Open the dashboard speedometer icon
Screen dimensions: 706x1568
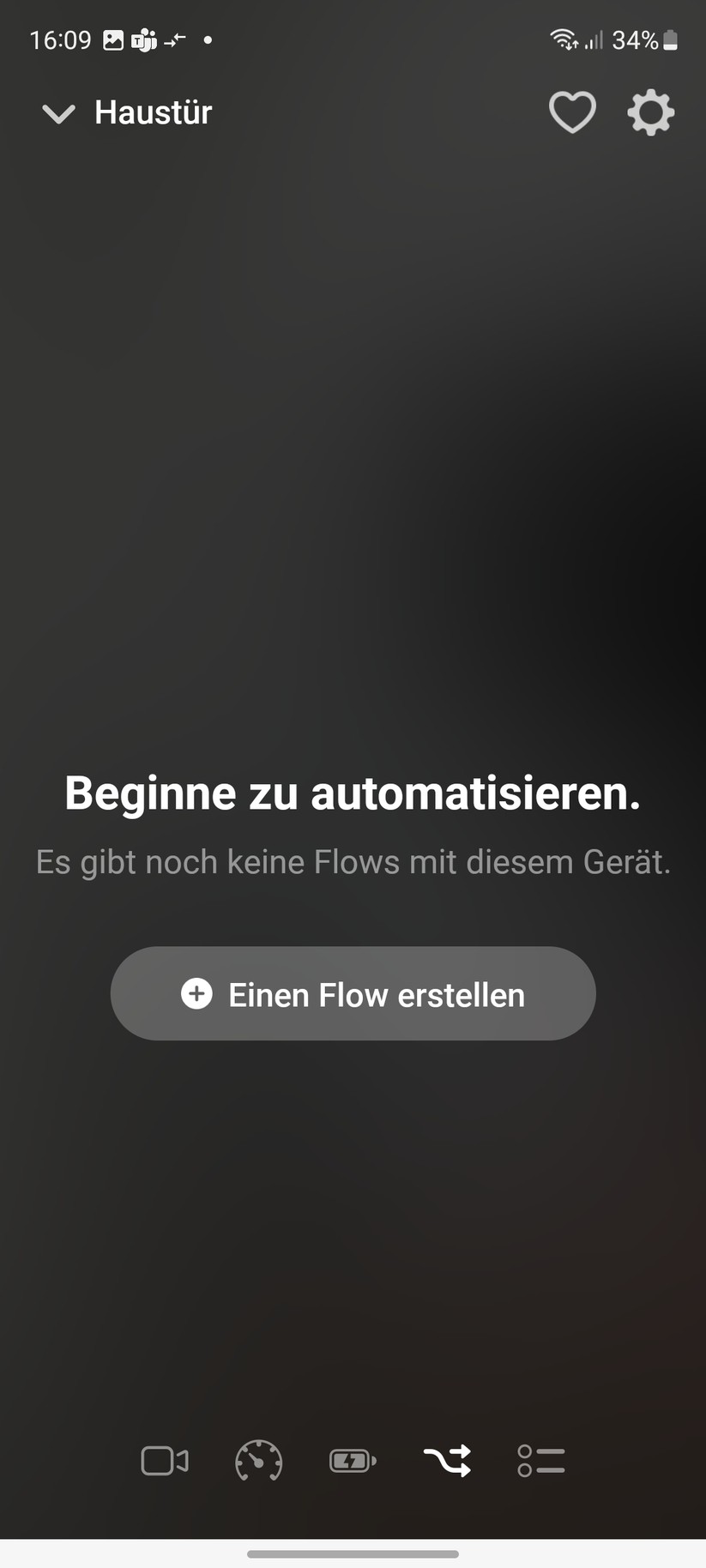coord(258,1461)
